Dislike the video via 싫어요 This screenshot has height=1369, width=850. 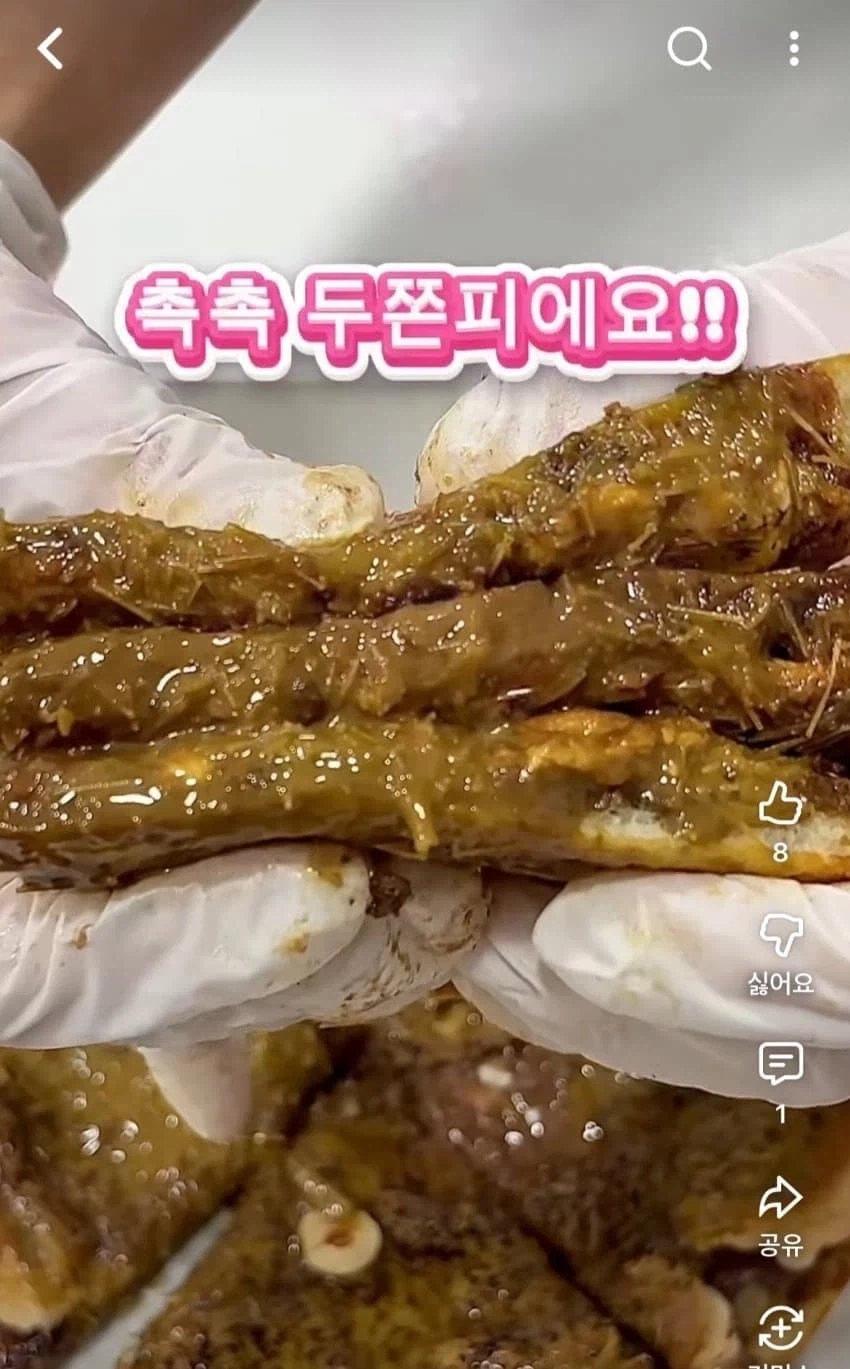[x=780, y=936]
